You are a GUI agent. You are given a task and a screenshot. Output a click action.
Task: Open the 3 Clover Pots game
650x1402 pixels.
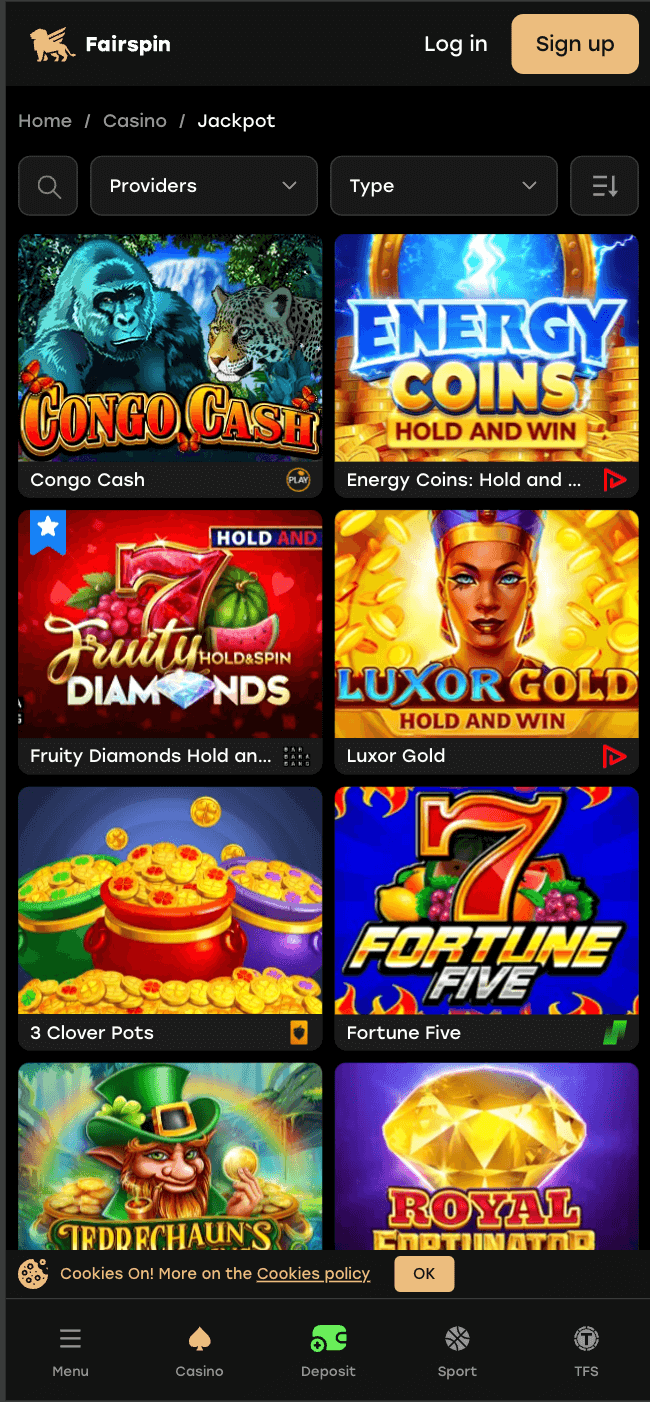pos(170,919)
